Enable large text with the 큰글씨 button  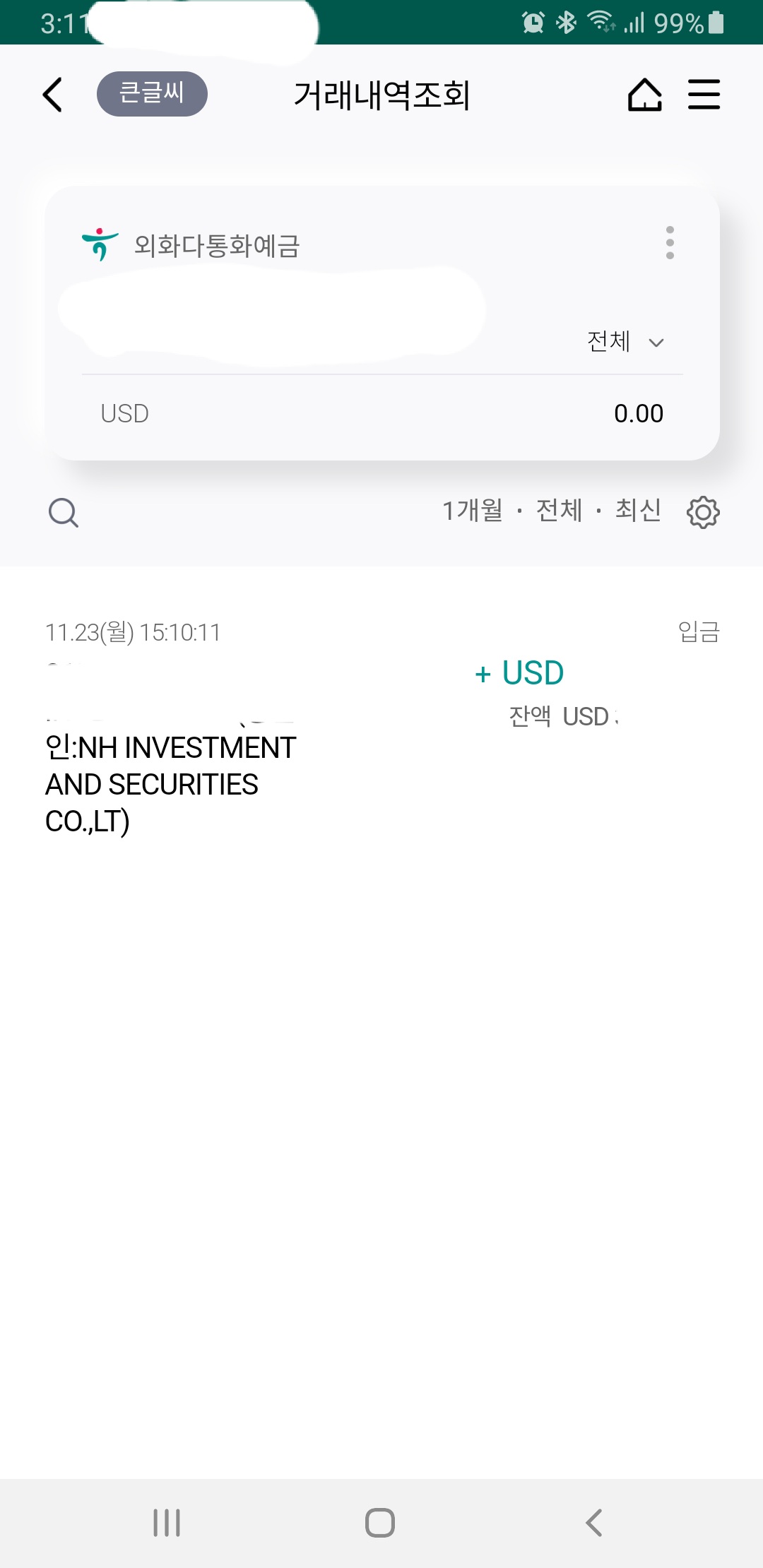(152, 94)
